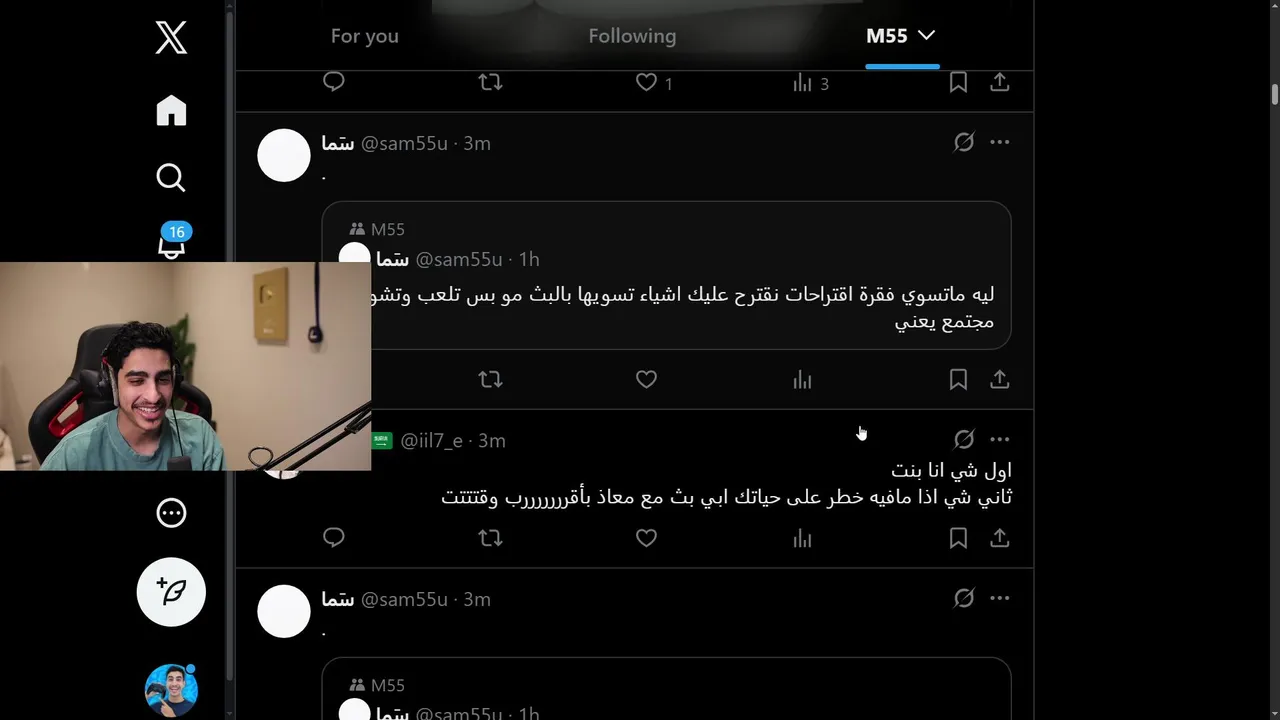
Task: Tap the X logo at top left
Action: click(x=171, y=38)
